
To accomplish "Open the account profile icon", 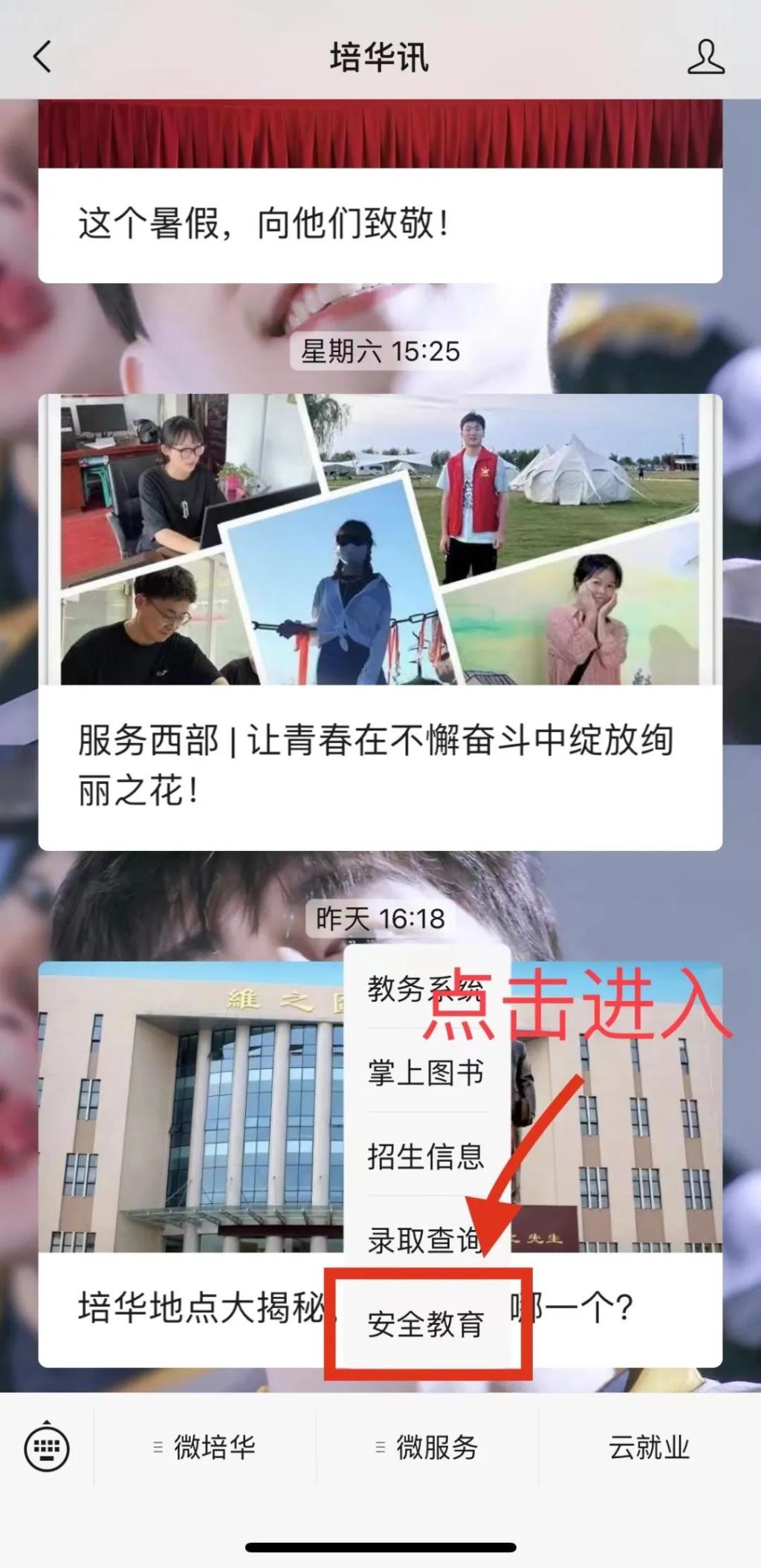I will (x=705, y=57).
